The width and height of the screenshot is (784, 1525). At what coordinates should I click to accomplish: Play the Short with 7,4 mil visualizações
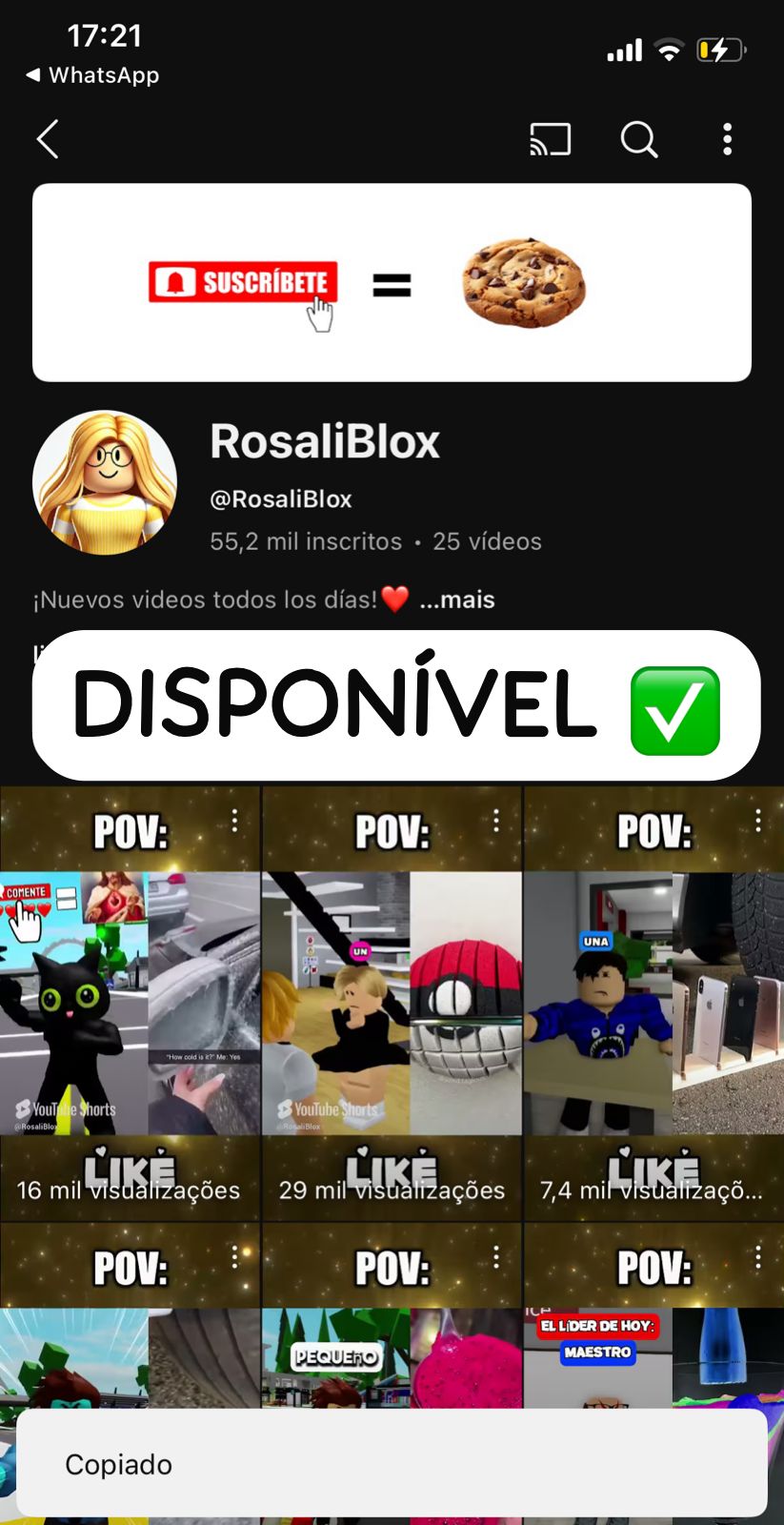[653, 1003]
